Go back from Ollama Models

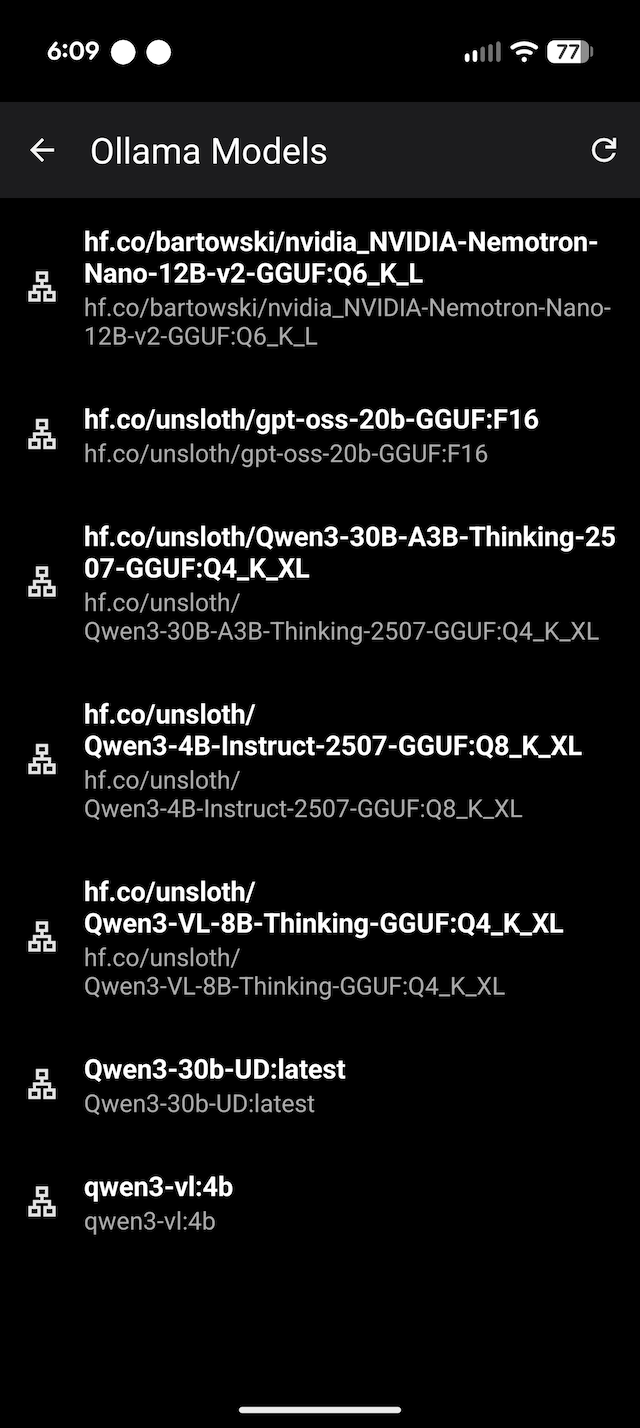click(x=42, y=151)
